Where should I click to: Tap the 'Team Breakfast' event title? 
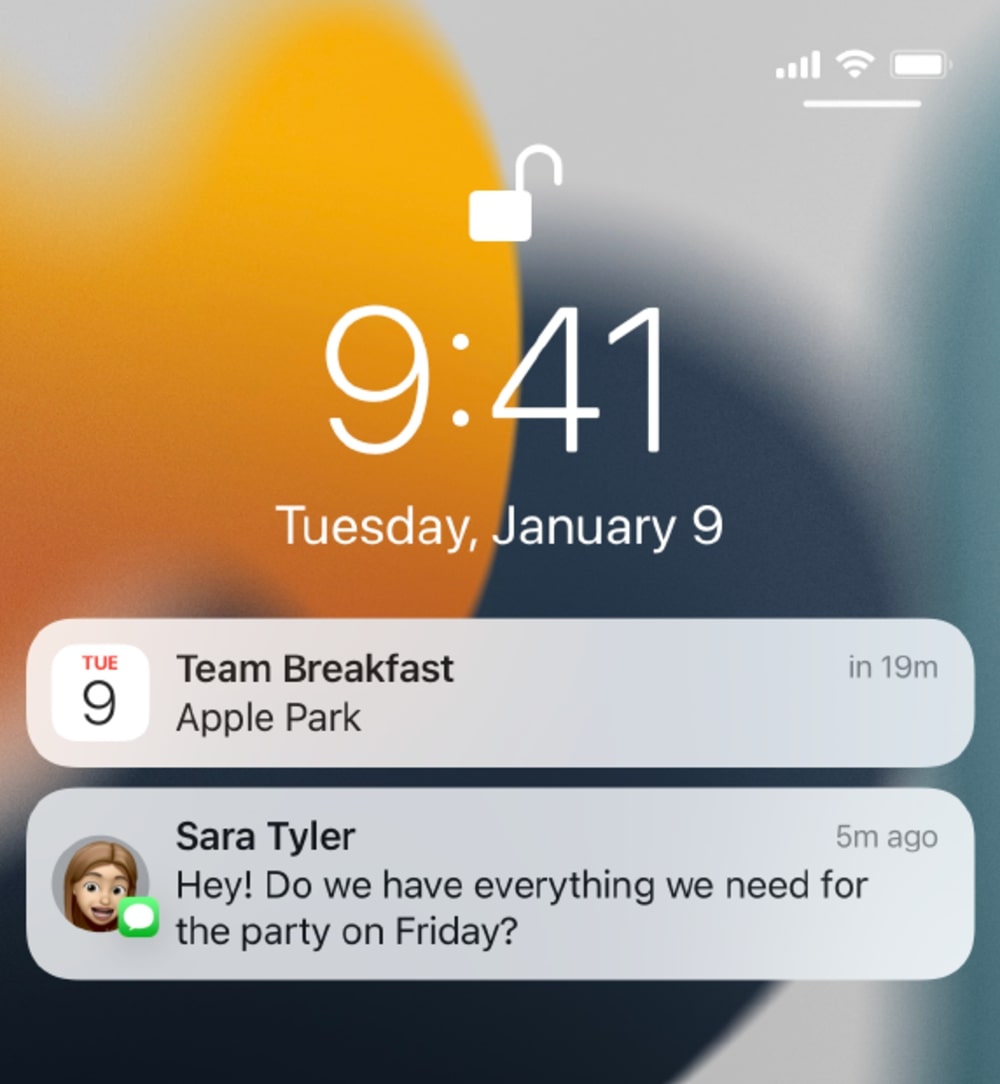coord(314,668)
